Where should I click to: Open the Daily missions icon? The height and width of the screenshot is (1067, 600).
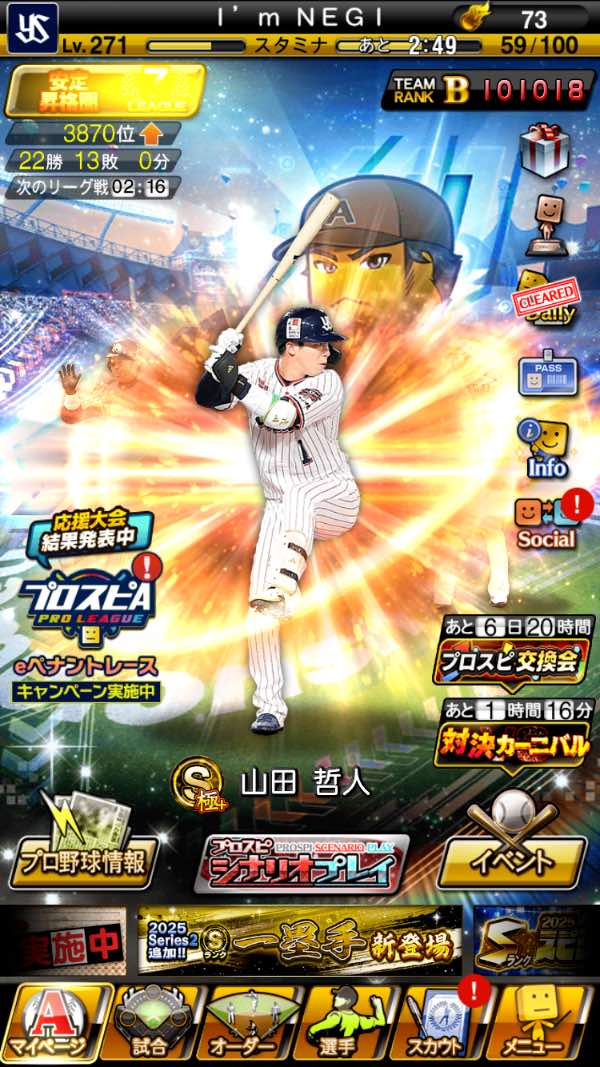click(x=546, y=299)
